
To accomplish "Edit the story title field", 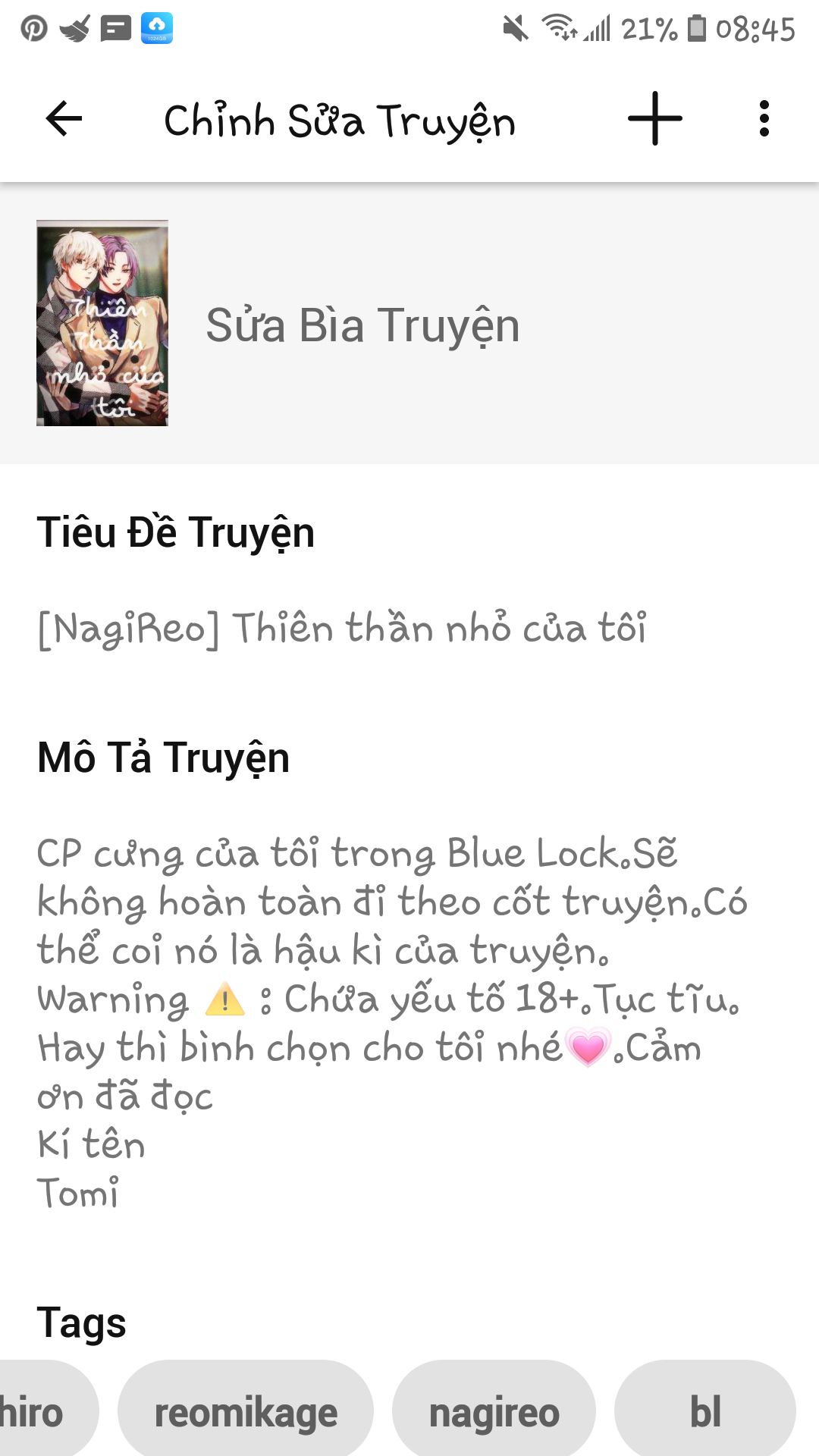I will (x=342, y=629).
